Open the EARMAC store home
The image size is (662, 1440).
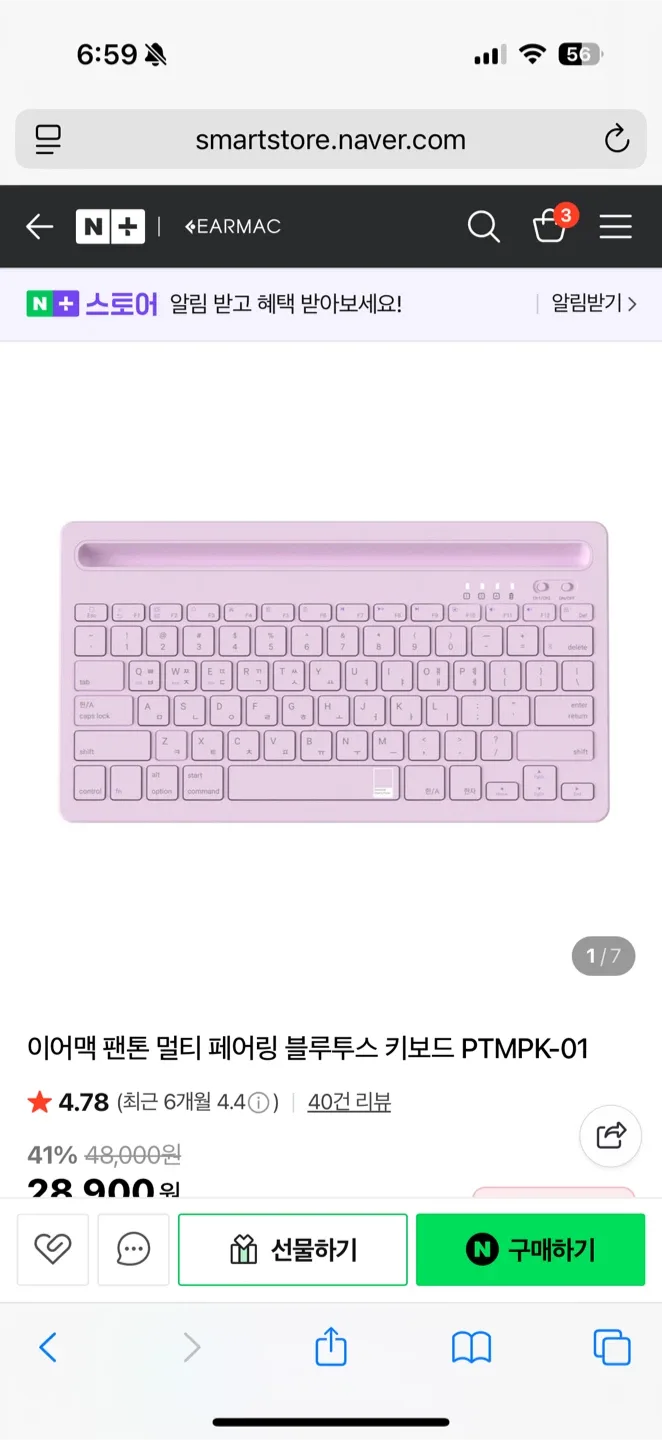click(x=233, y=227)
